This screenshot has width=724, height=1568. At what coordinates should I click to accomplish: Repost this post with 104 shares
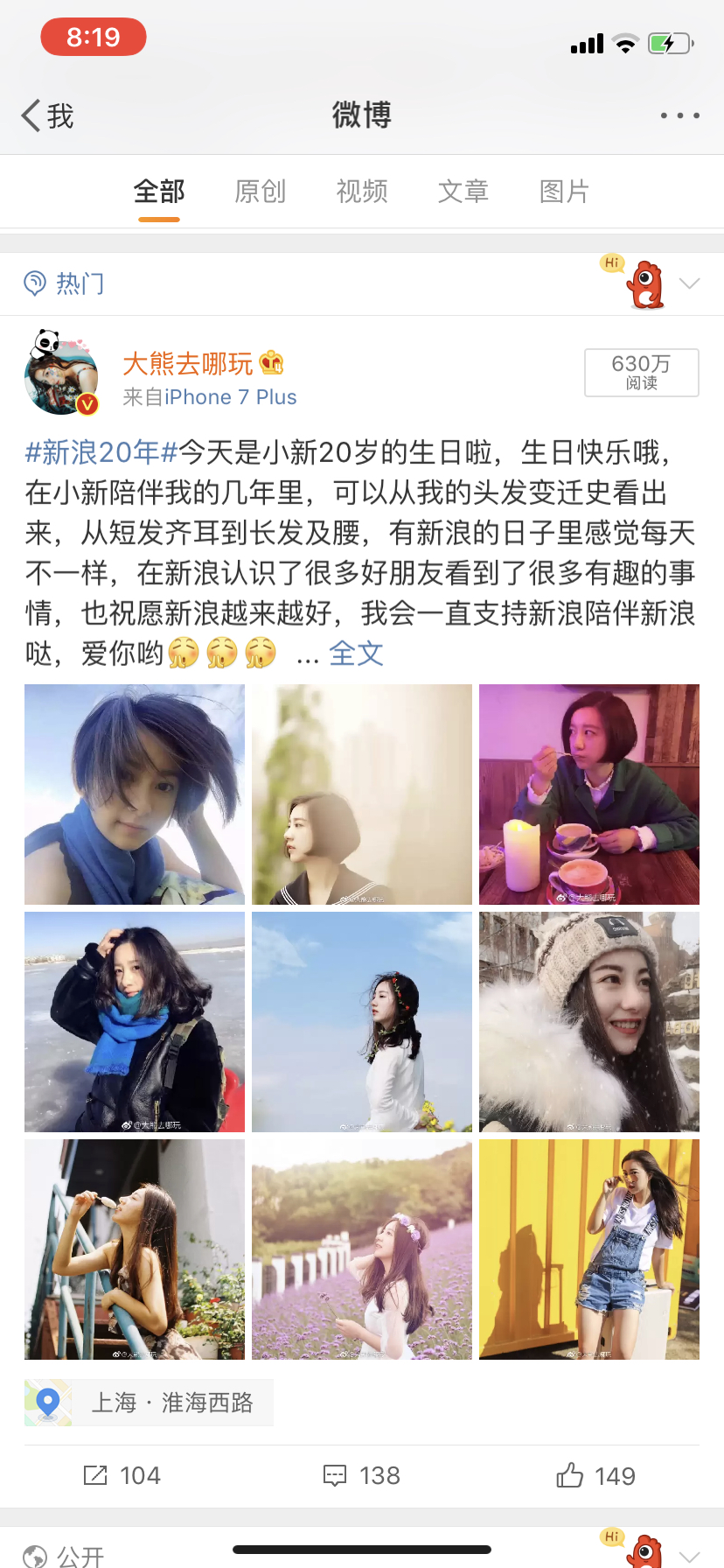click(122, 1476)
